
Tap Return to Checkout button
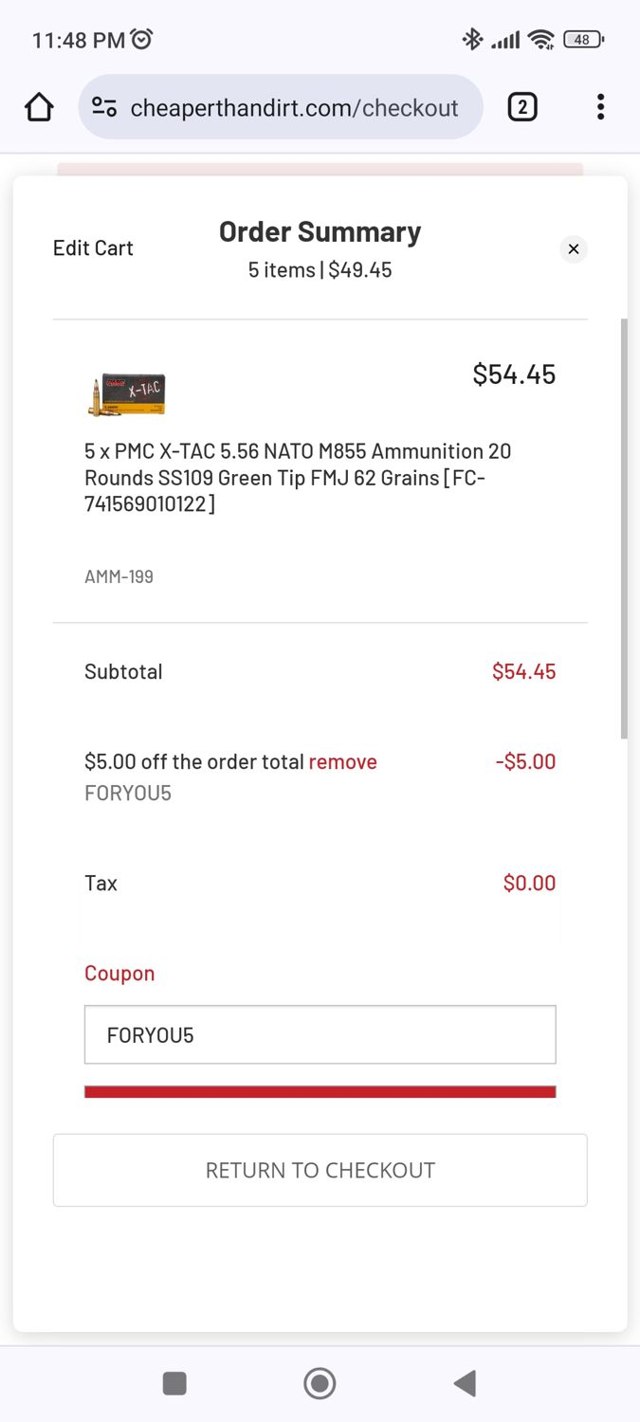(x=320, y=1170)
